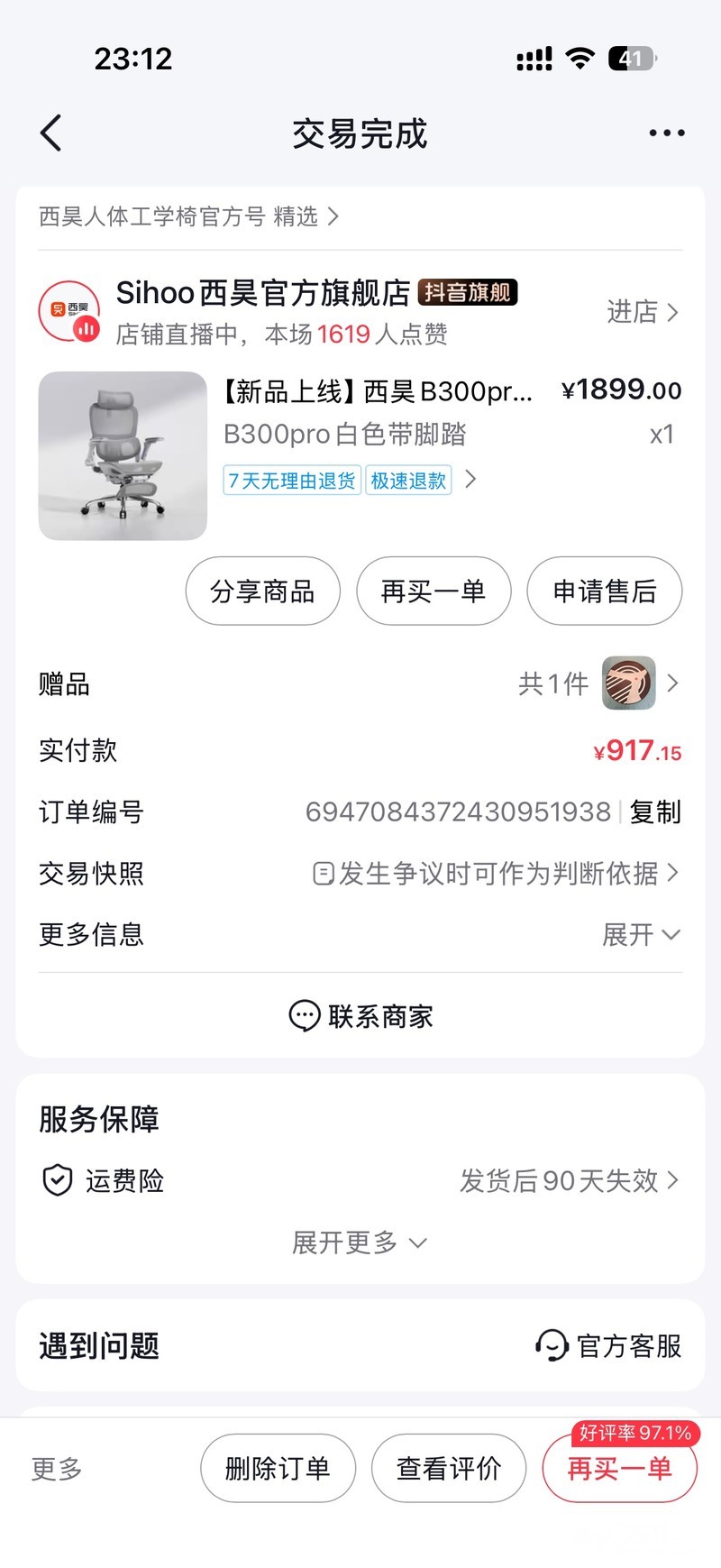Open the three-dot overflow menu

[666, 133]
